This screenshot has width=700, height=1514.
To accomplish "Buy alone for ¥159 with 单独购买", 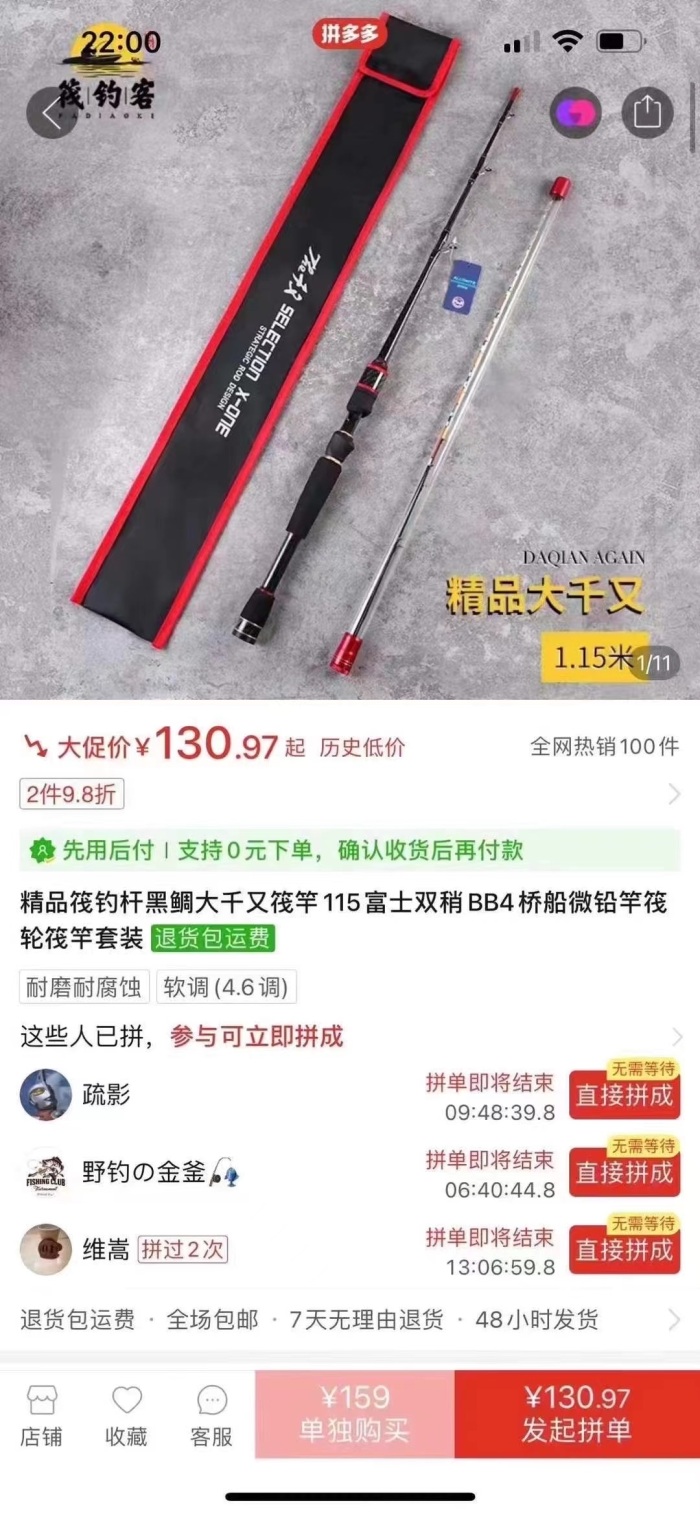I will tap(354, 1414).
